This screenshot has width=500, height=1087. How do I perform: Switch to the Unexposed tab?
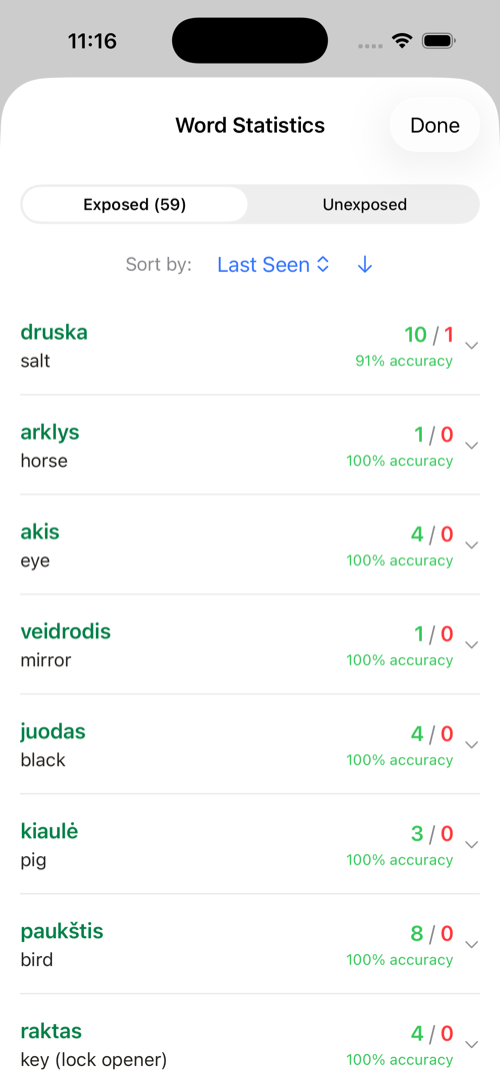364,205
